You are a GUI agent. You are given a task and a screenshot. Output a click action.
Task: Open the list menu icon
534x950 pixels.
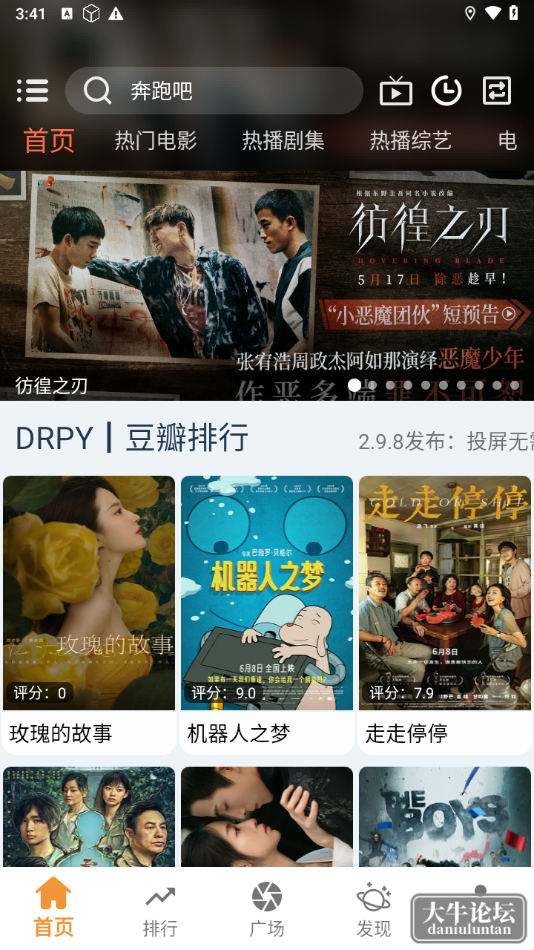(33, 91)
